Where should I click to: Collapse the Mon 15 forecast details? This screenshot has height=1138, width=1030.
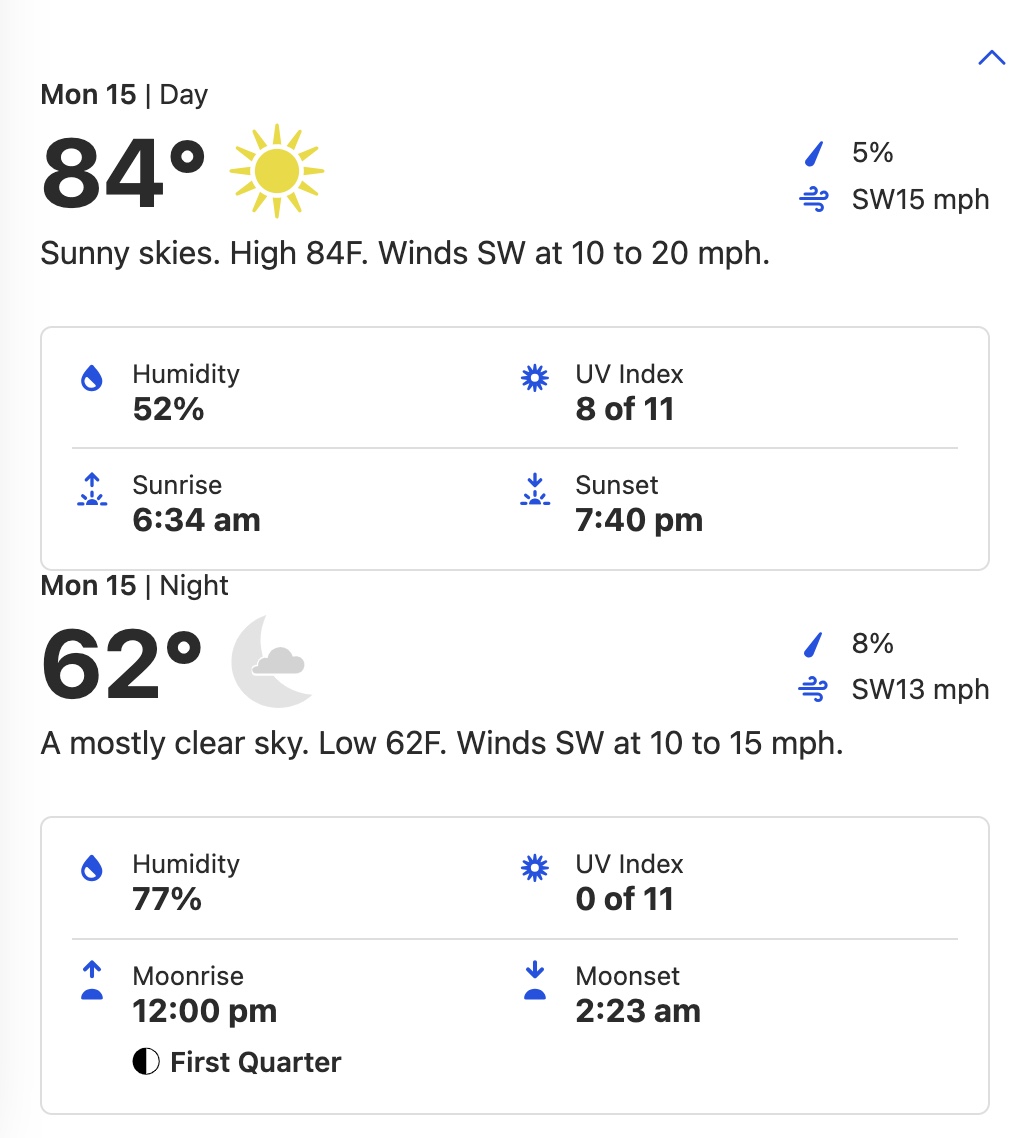[x=990, y=58]
